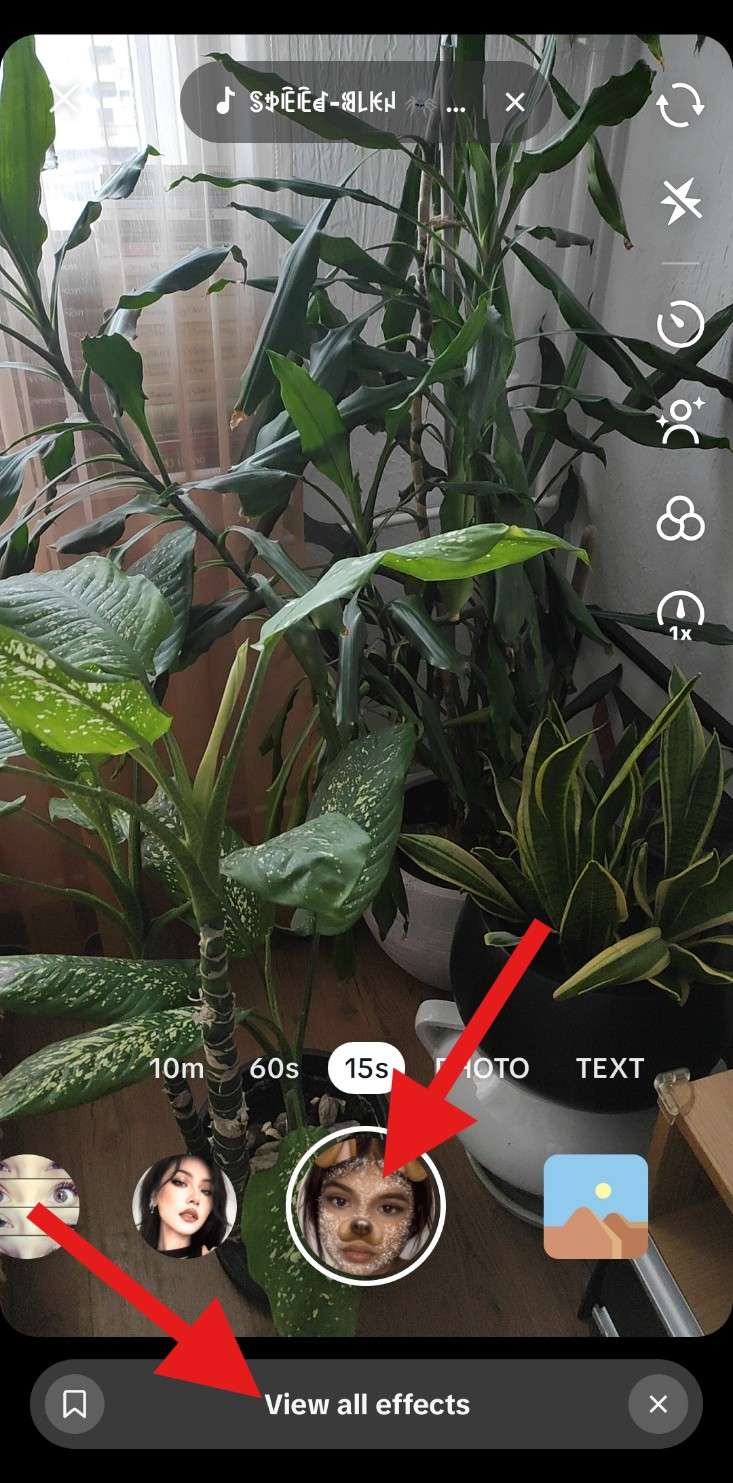Image resolution: width=733 pixels, height=1483 pixels.
Task: Switch to TEXT mode
Action: pos(609,1068)
